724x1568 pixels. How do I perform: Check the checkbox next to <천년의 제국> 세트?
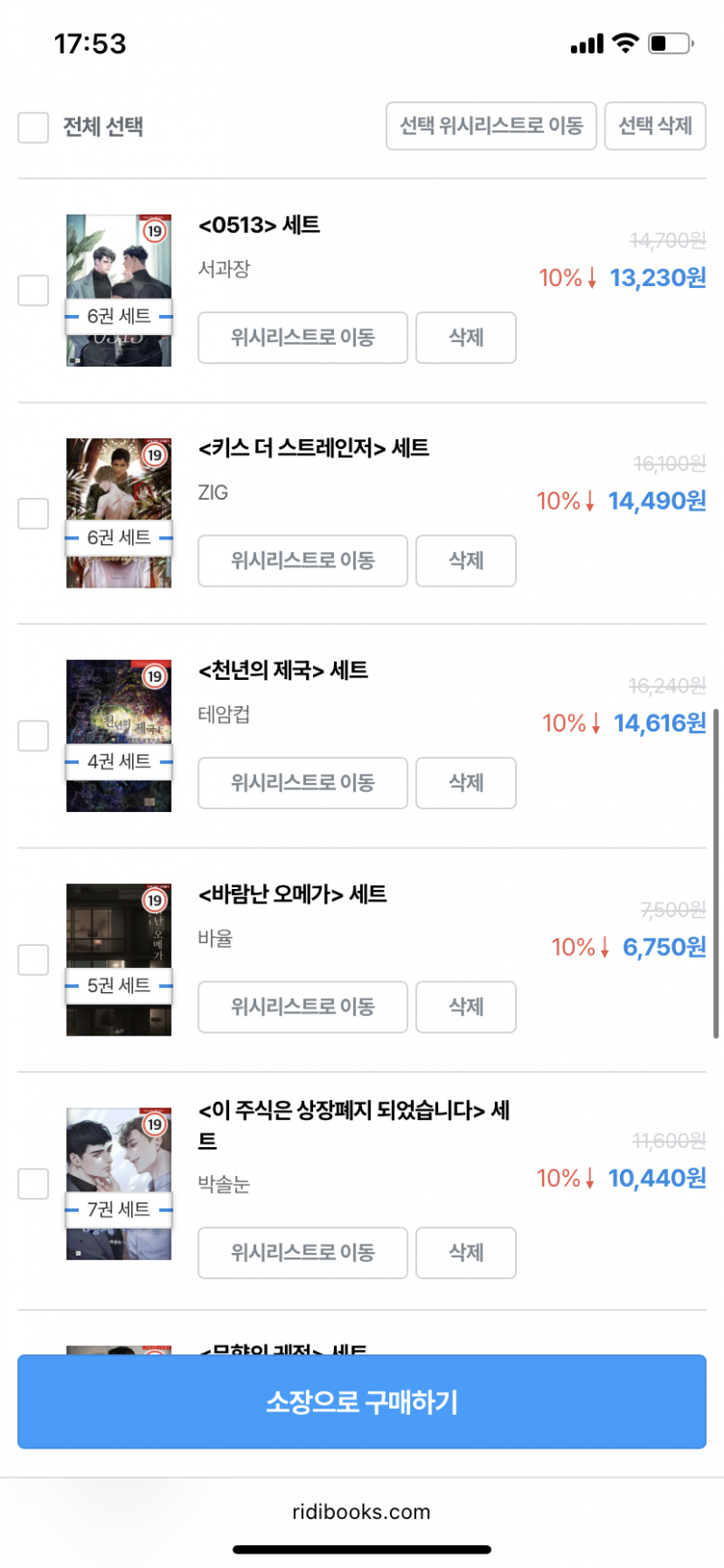tap(33, 736)
